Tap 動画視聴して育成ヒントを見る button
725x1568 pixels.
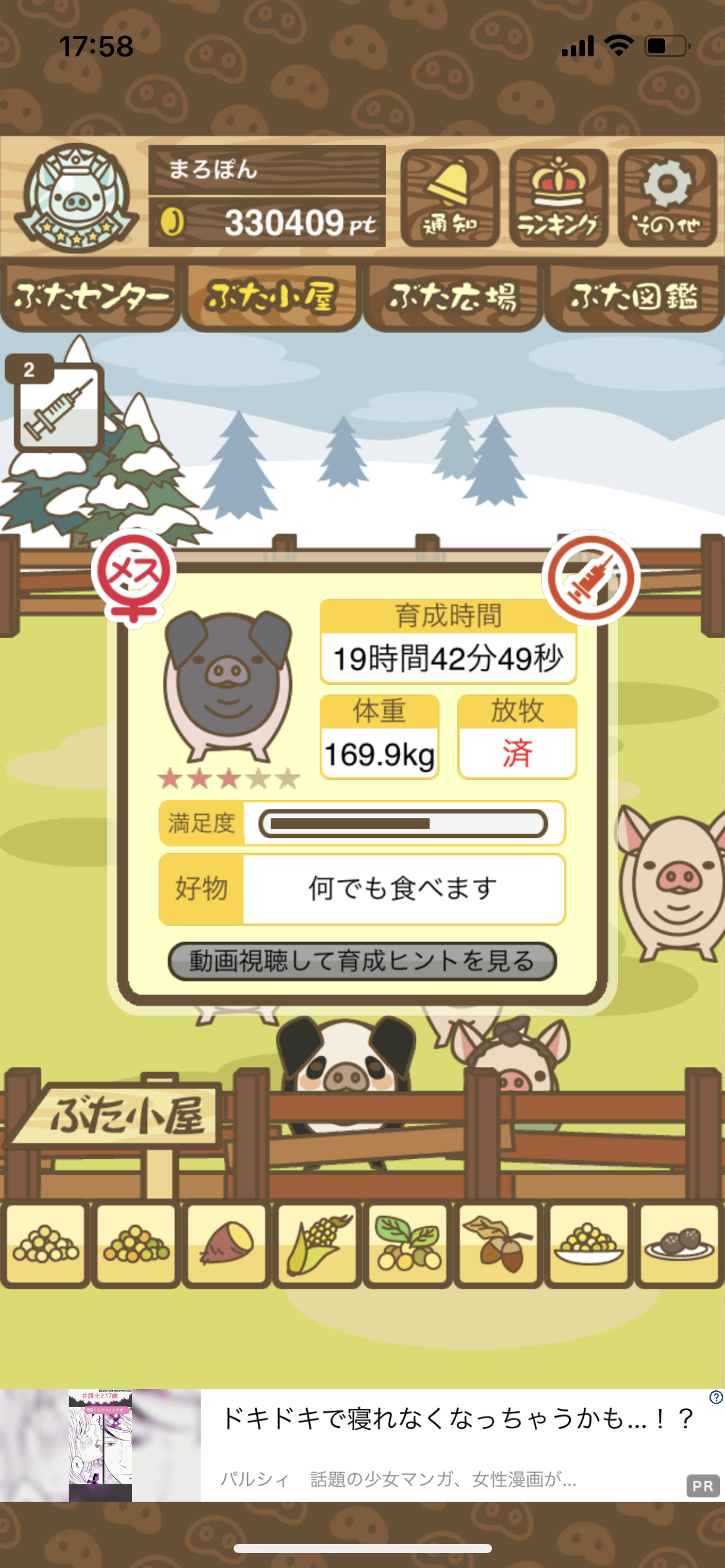click(x=362, y=961)
